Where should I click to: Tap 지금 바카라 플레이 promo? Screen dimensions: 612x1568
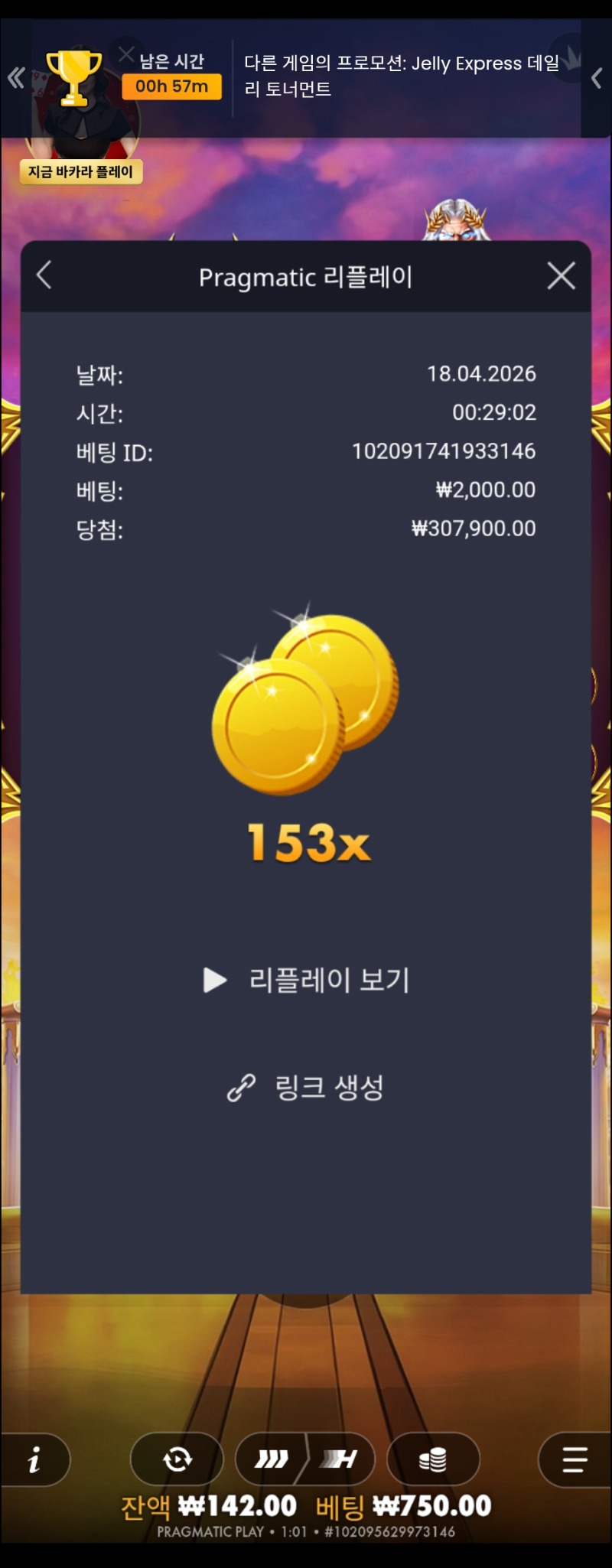coord(80,172)
